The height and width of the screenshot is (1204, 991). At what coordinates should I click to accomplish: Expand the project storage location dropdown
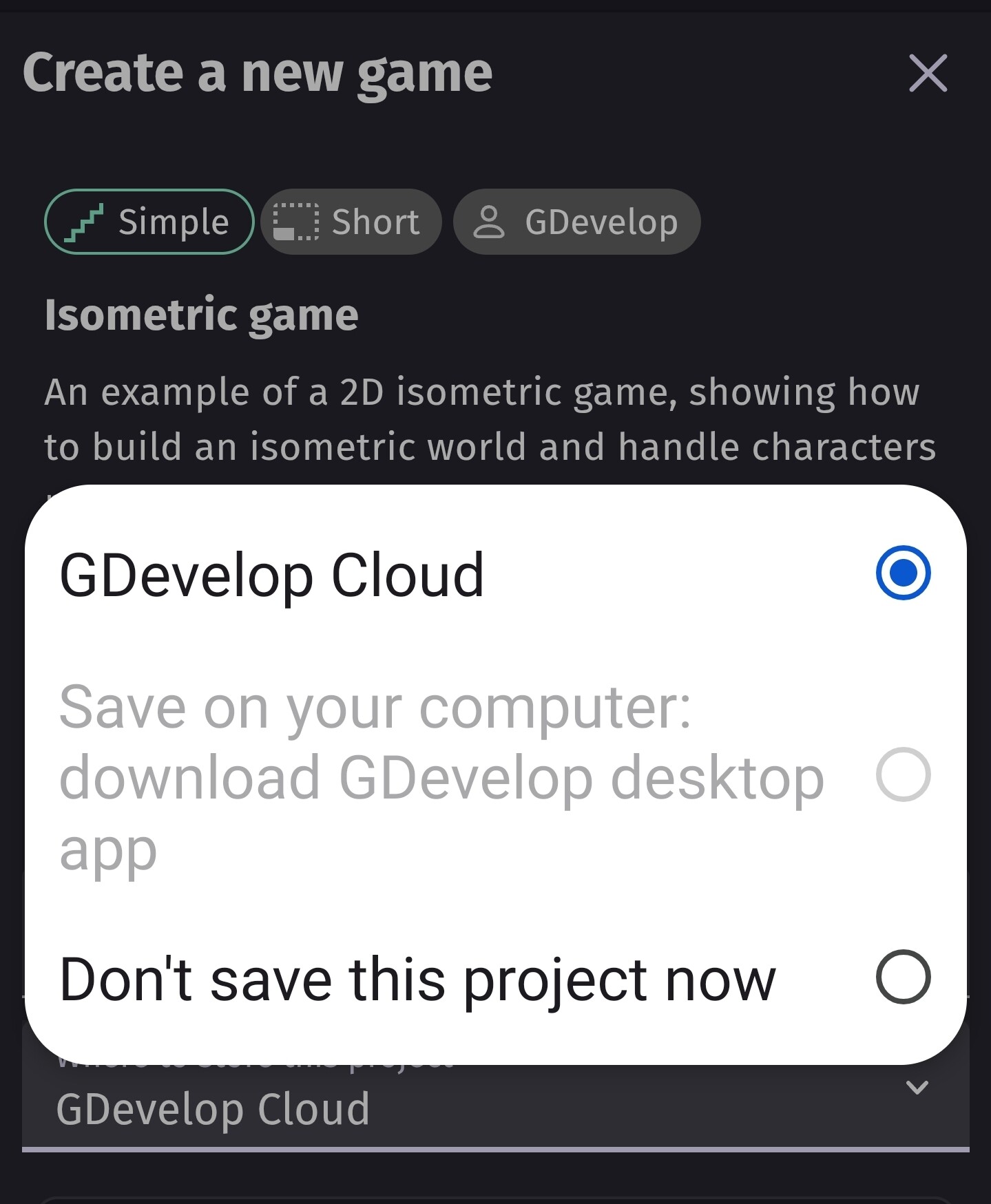[916, 1088]
